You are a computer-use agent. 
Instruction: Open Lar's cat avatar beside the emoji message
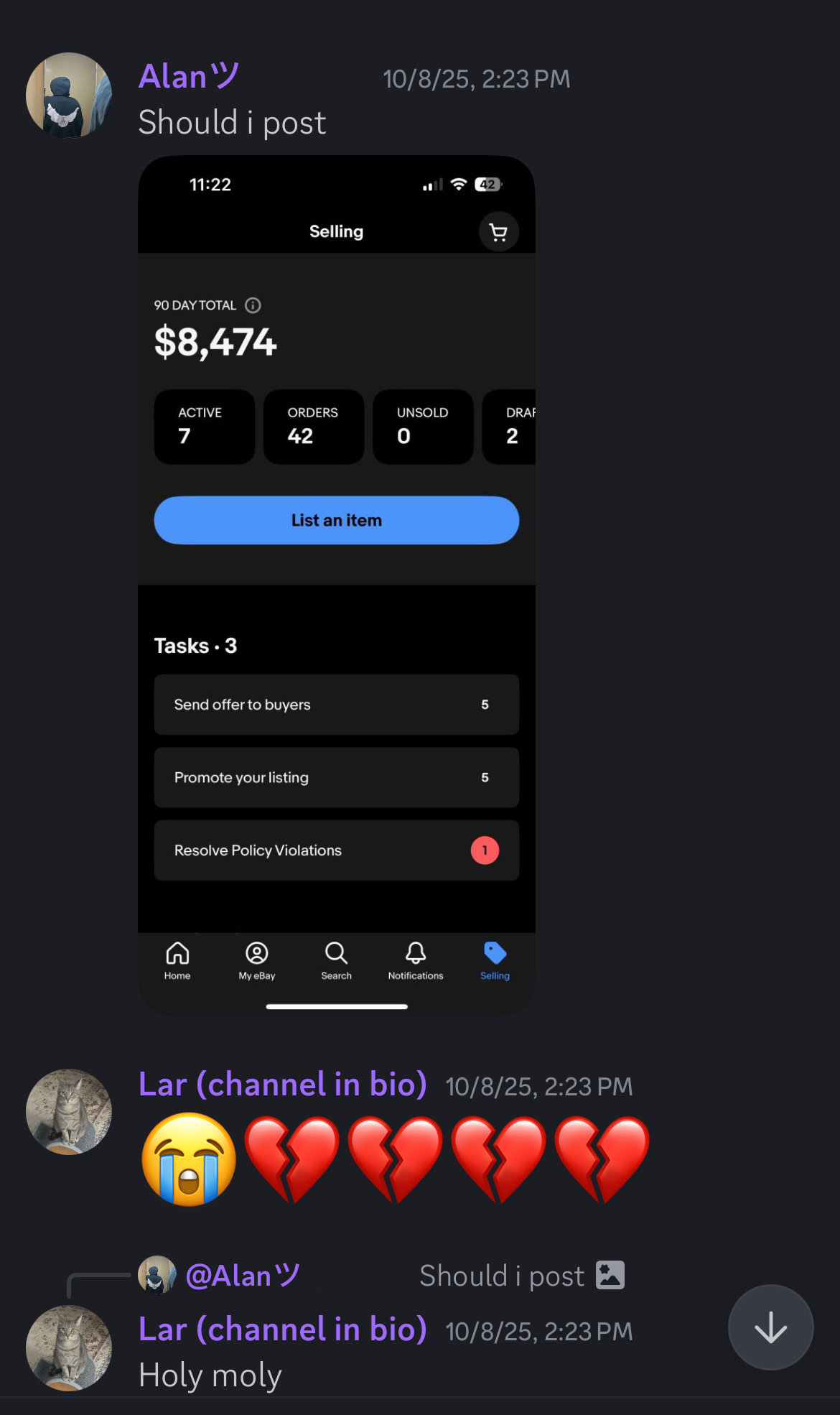click(x=69, y=1111)
